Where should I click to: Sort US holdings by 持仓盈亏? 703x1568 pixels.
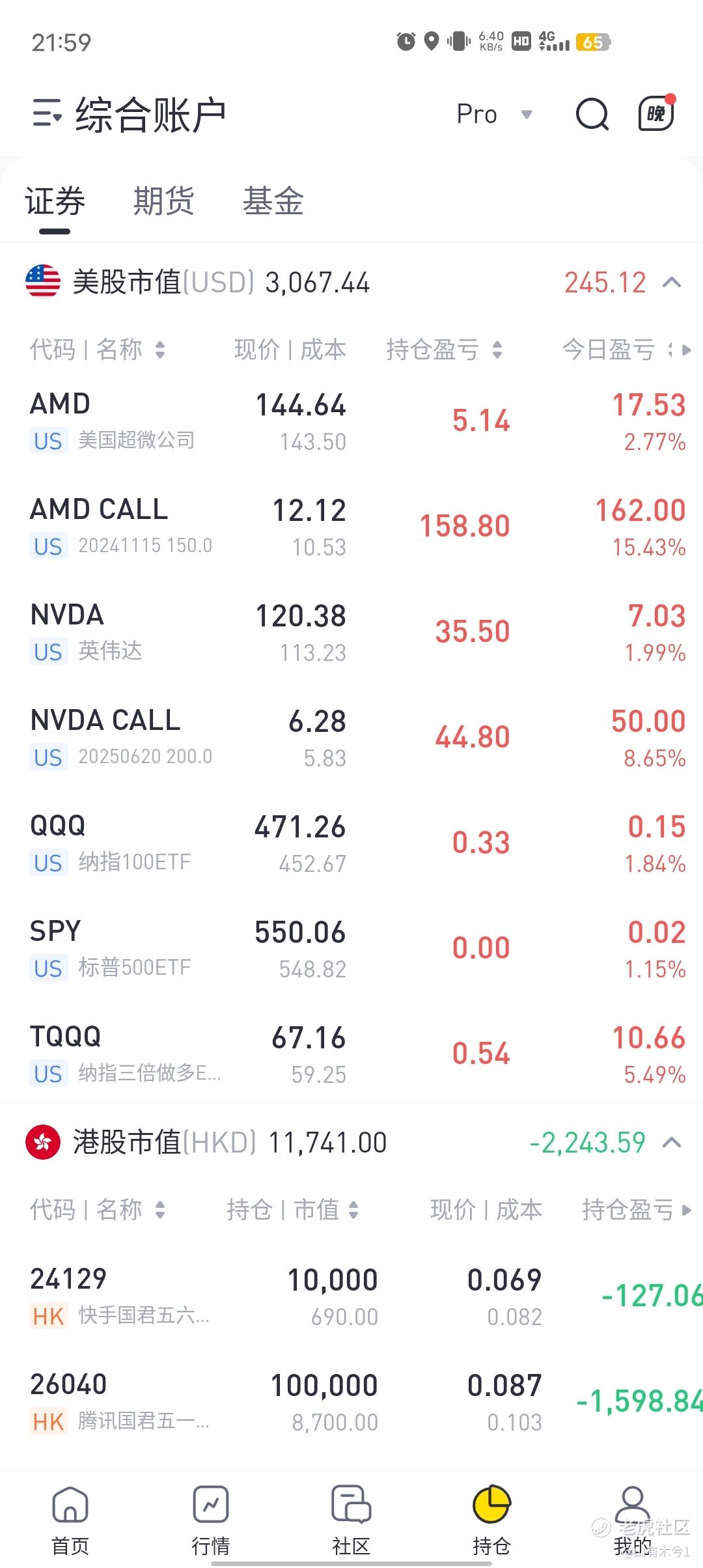(x=445, y=350)
